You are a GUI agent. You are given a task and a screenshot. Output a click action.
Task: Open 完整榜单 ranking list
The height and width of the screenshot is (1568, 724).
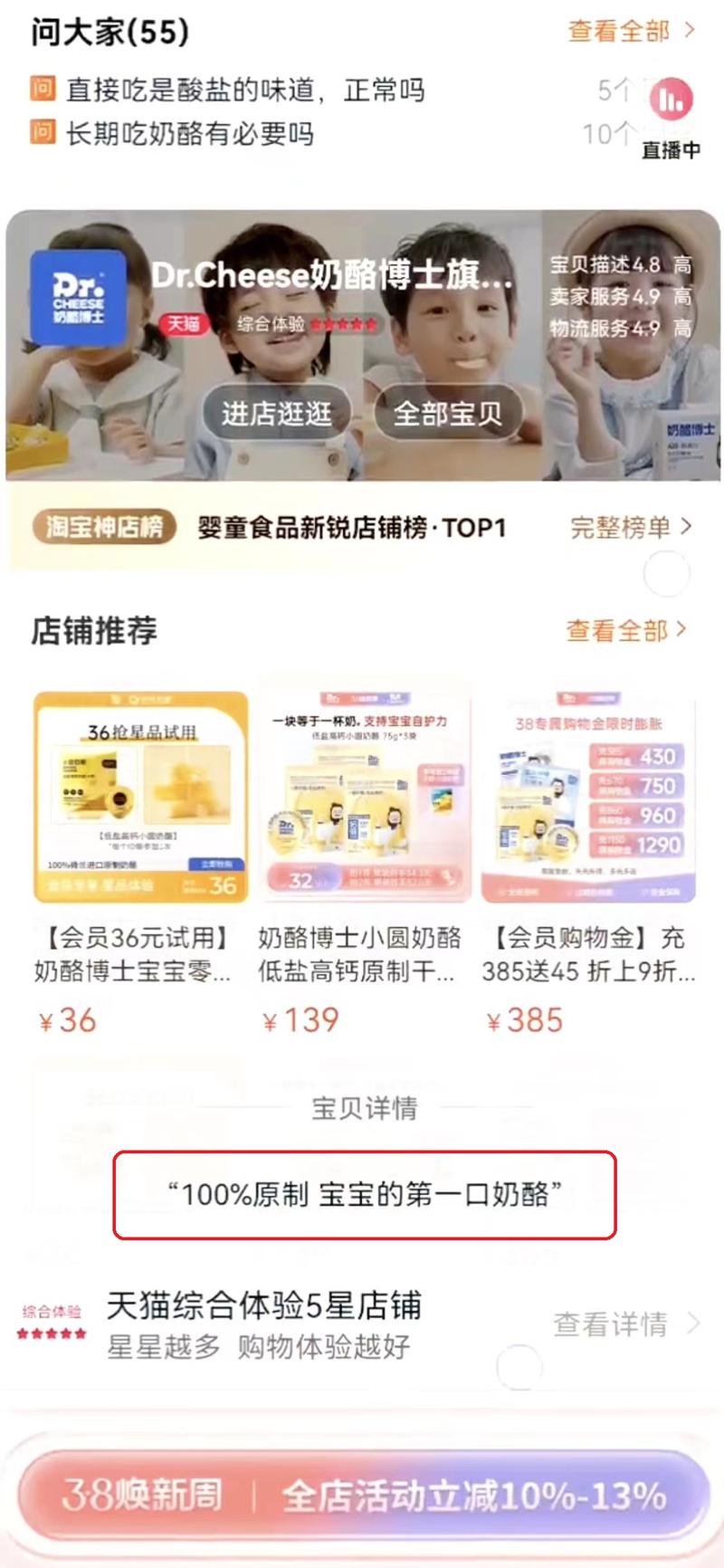click(x=630, y=527)
